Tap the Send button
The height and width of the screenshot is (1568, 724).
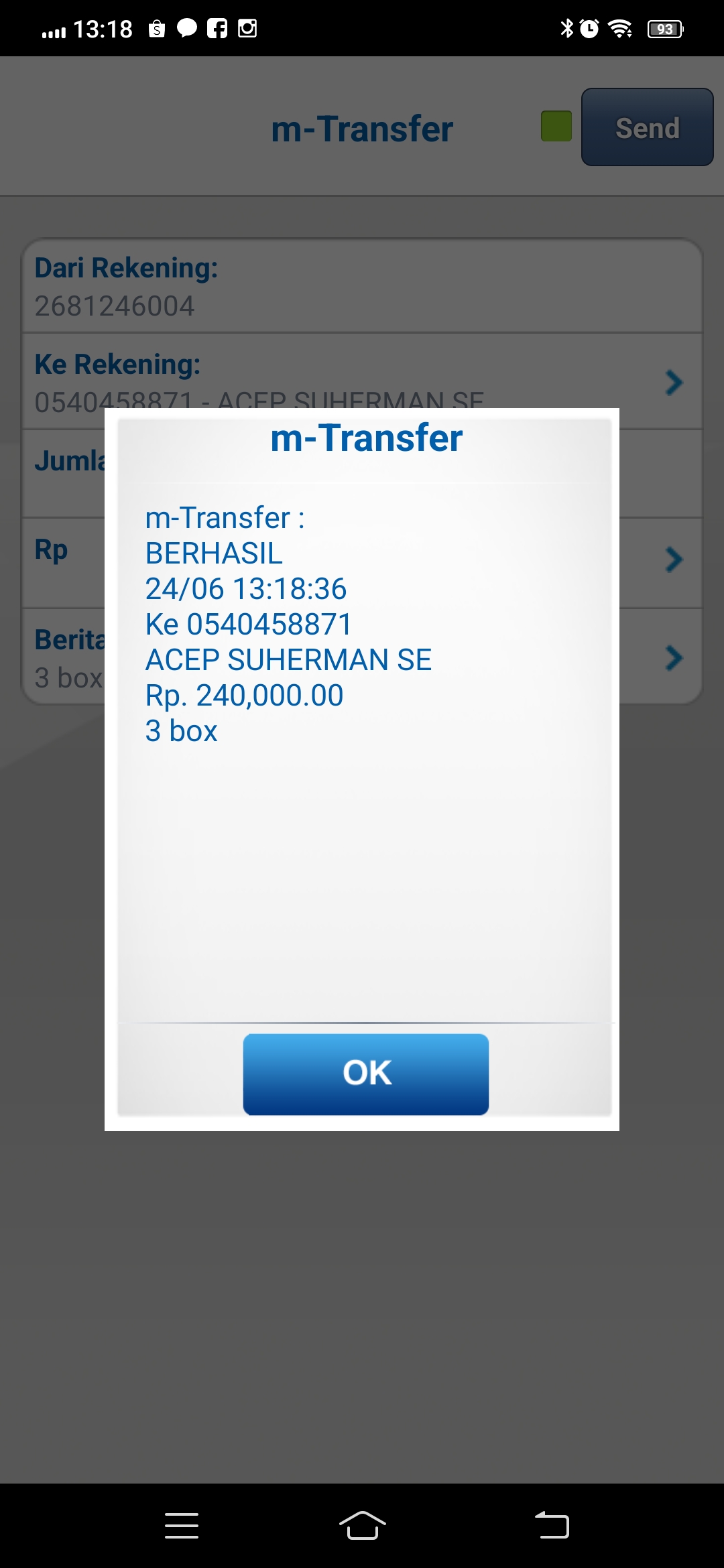[647, 127]
